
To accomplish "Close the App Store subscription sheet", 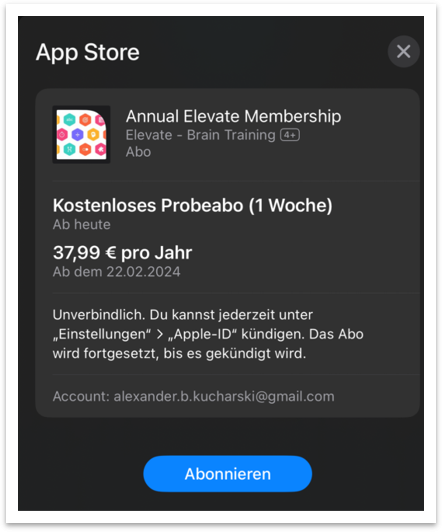I will tap(403, 52).
